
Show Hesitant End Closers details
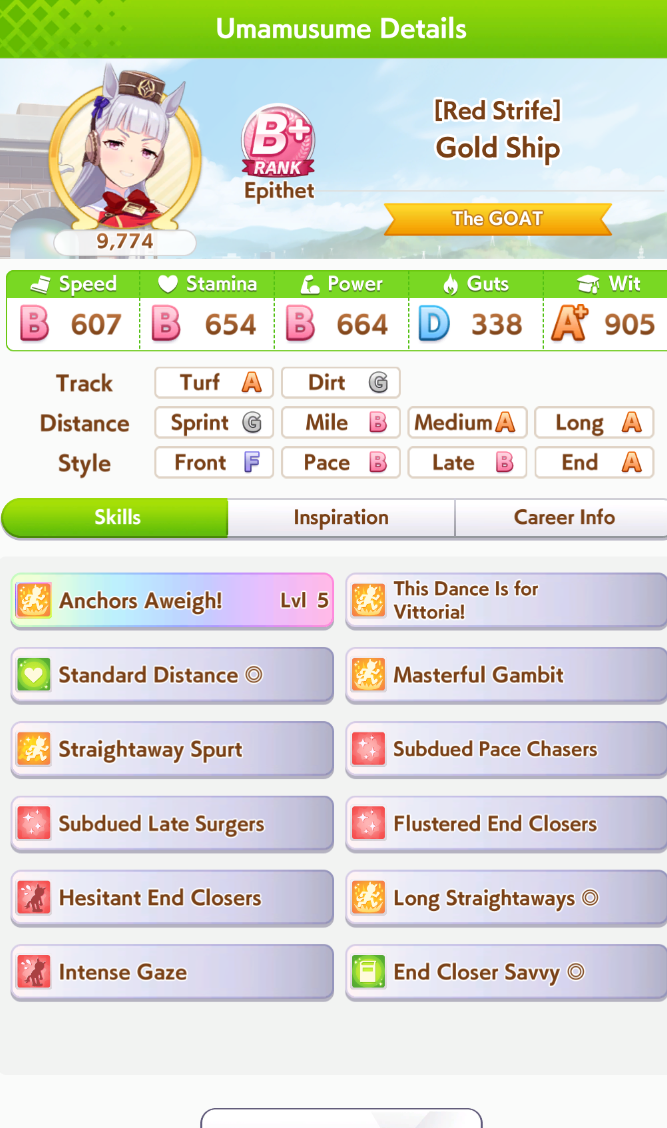(172, 898)
